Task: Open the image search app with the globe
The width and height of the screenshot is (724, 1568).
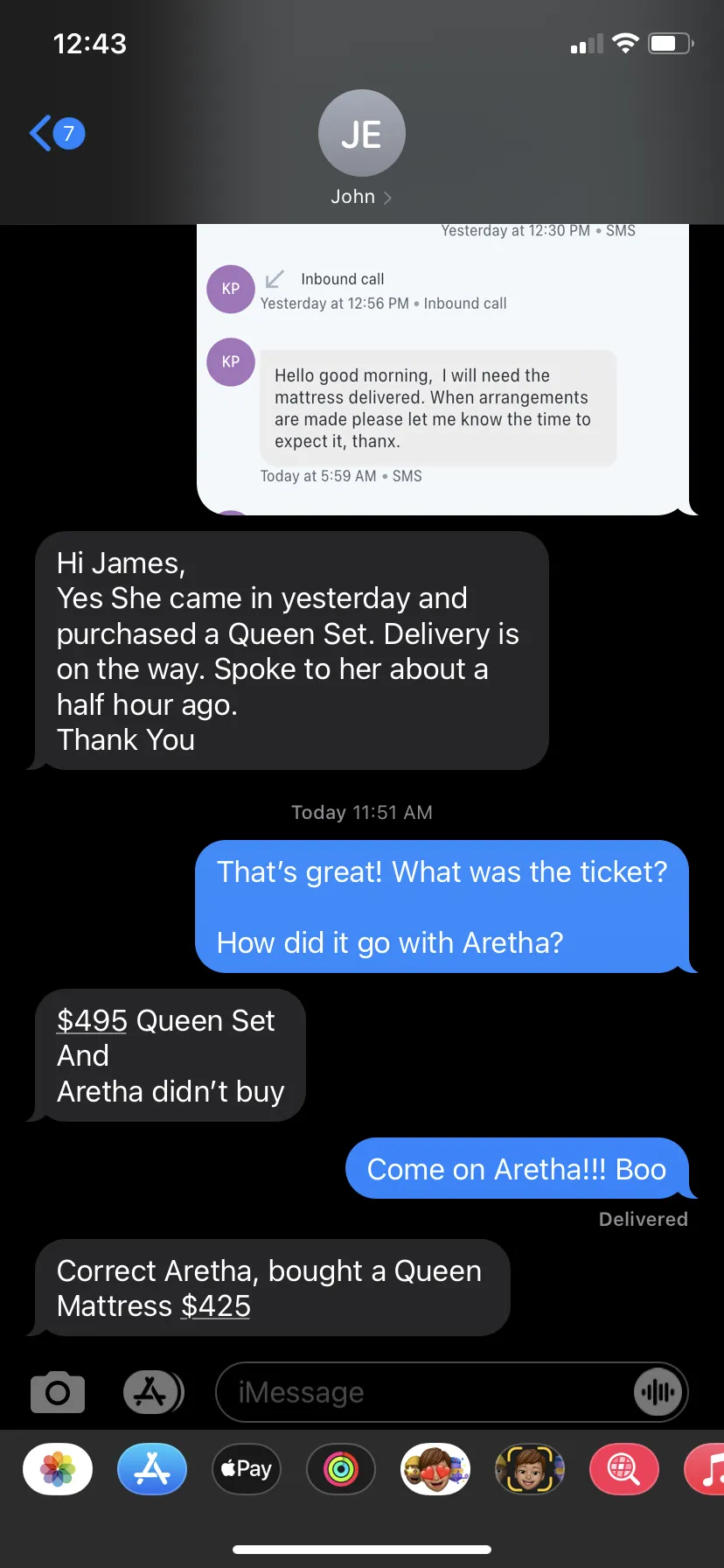Action: click(x=623, y=1469)
